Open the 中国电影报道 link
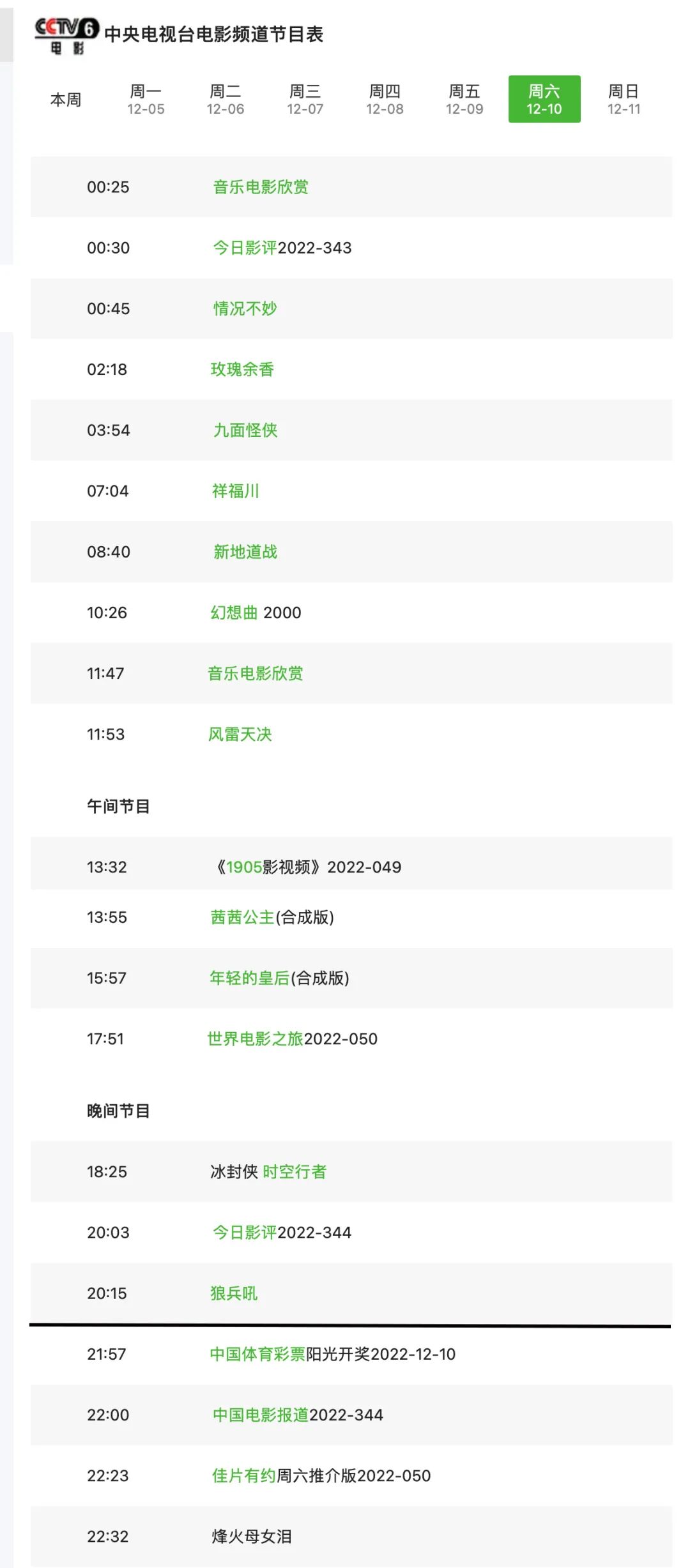The image size is (690, 1568). point(261,1415)
